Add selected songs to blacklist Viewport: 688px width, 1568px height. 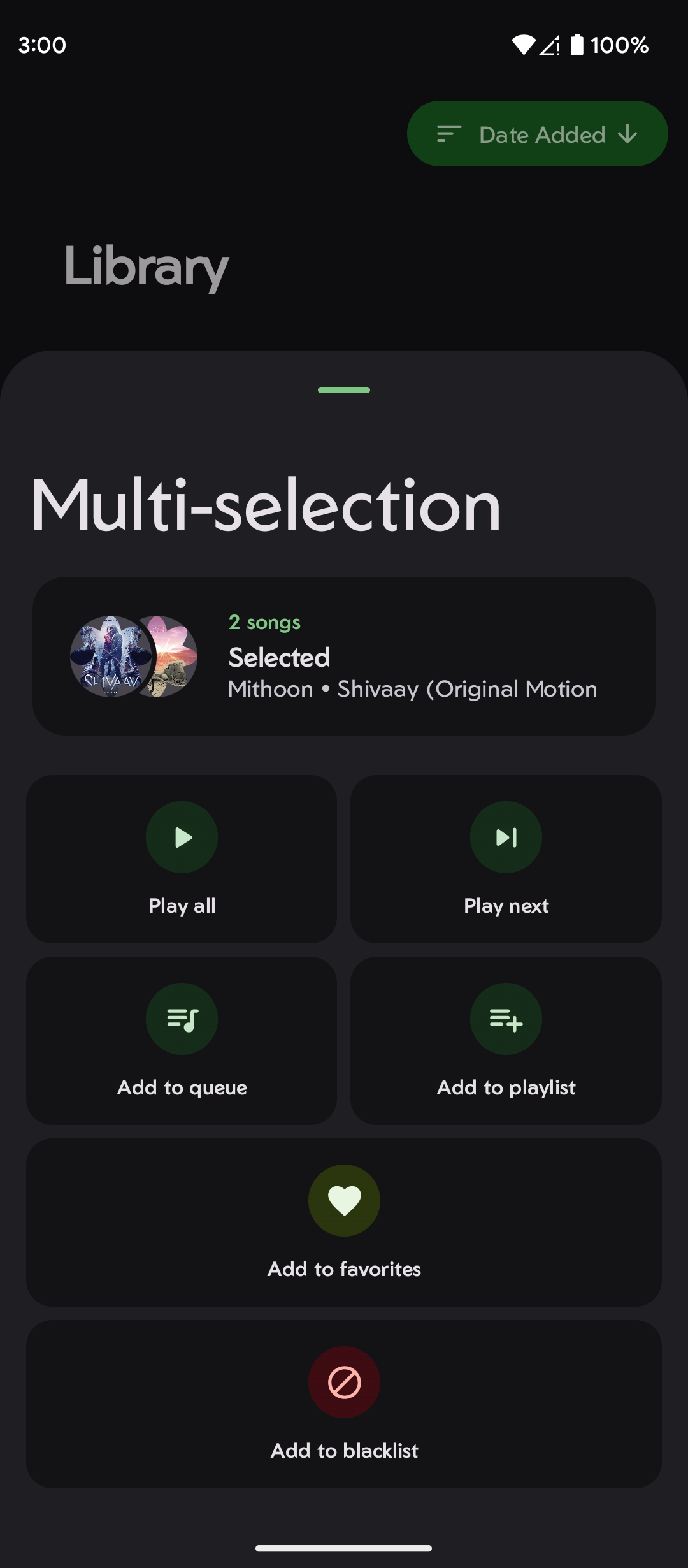[344, 1403]
